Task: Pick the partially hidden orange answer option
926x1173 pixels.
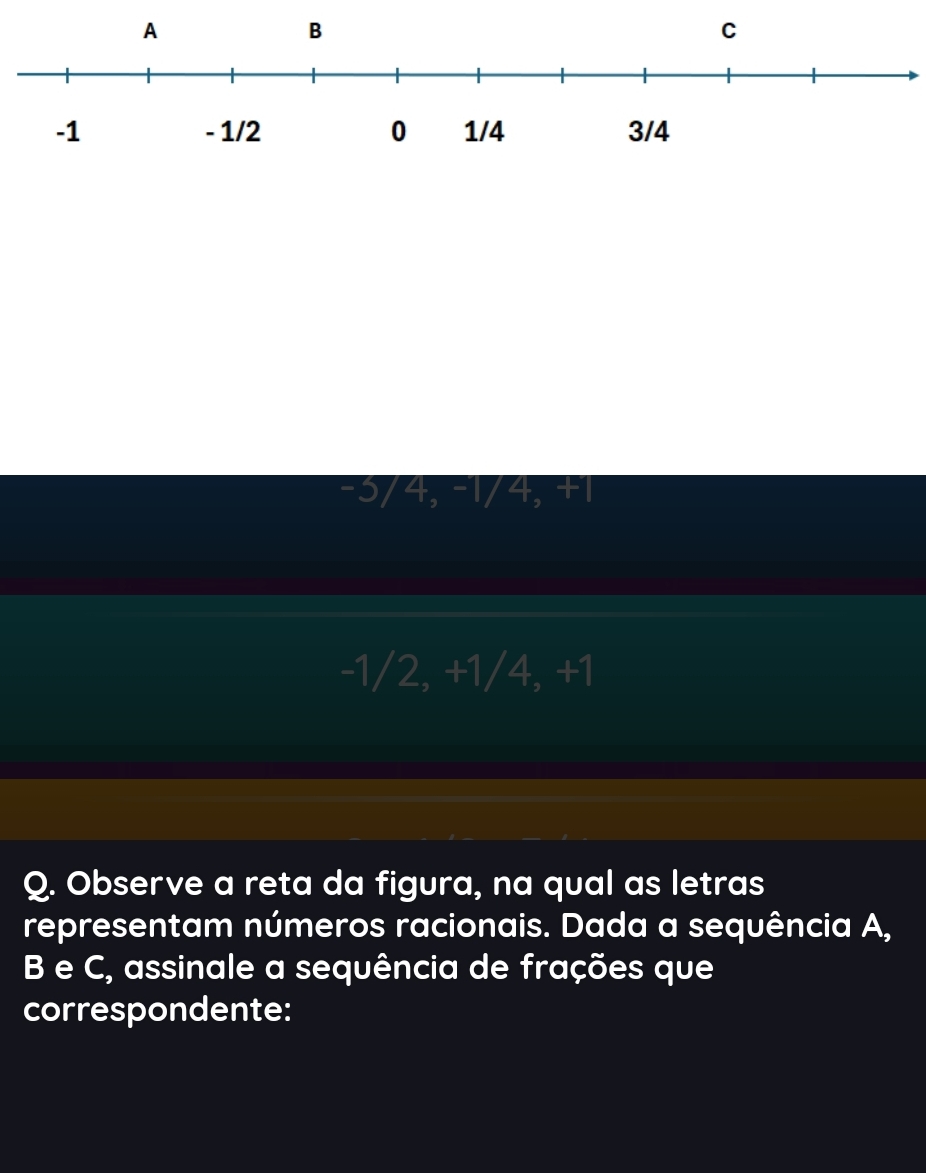Action: tap(463, 810)
